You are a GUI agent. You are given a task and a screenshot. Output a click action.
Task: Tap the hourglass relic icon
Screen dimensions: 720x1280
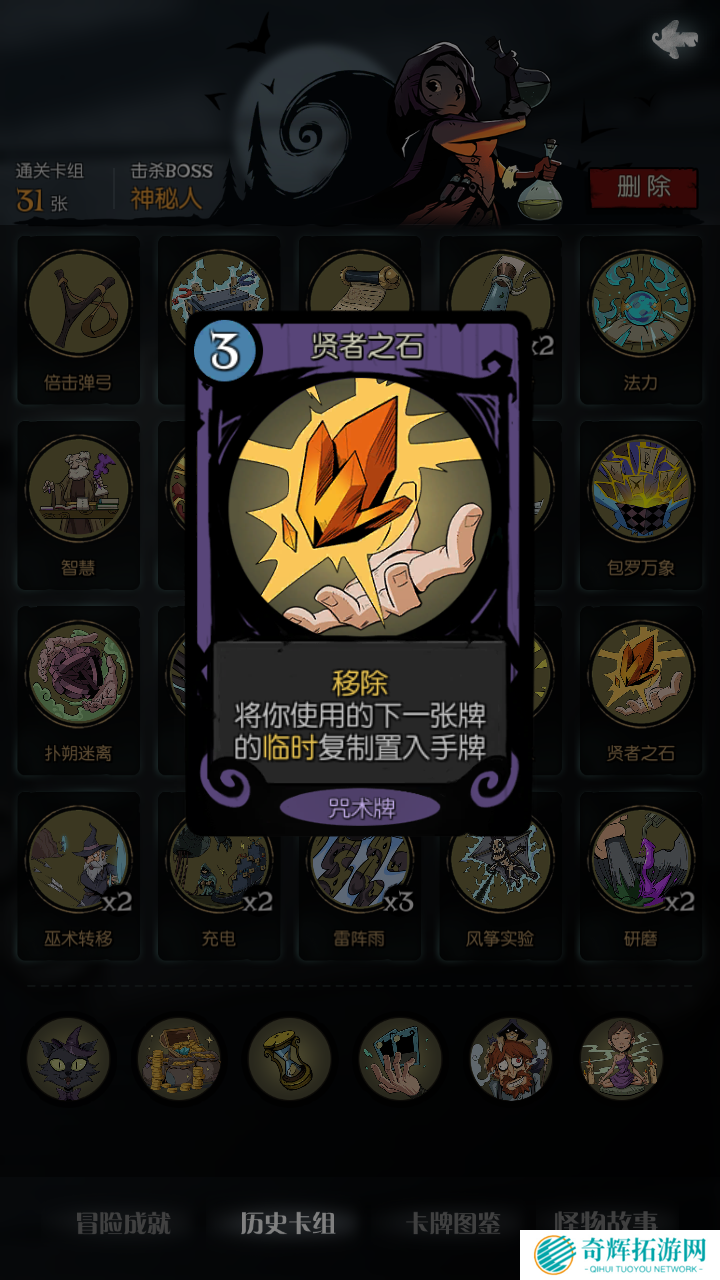coord(290,1059)
